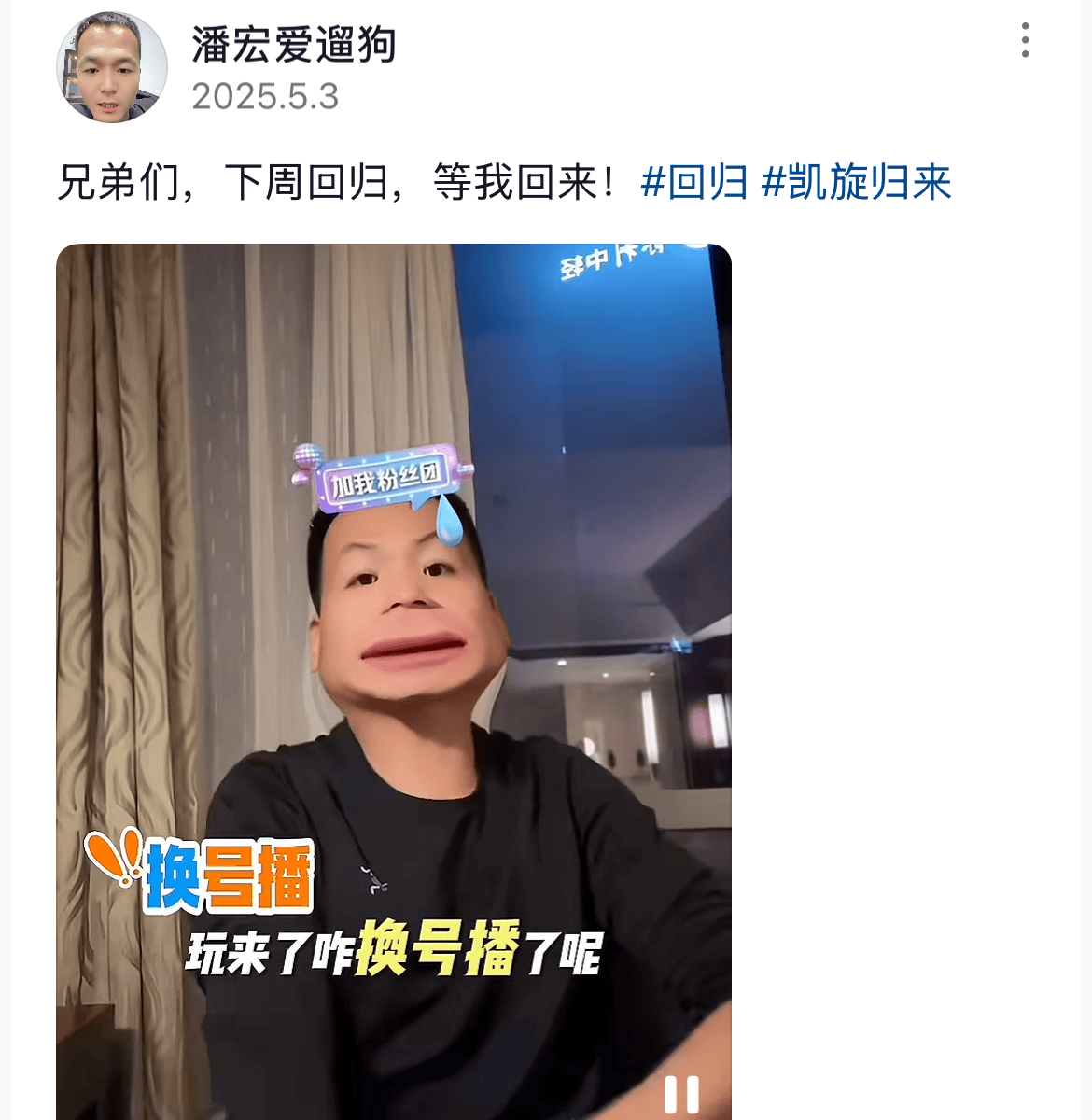Open the video post in full view
1092x1120 pixels.
pyautogui.click(x=393, y=653)
